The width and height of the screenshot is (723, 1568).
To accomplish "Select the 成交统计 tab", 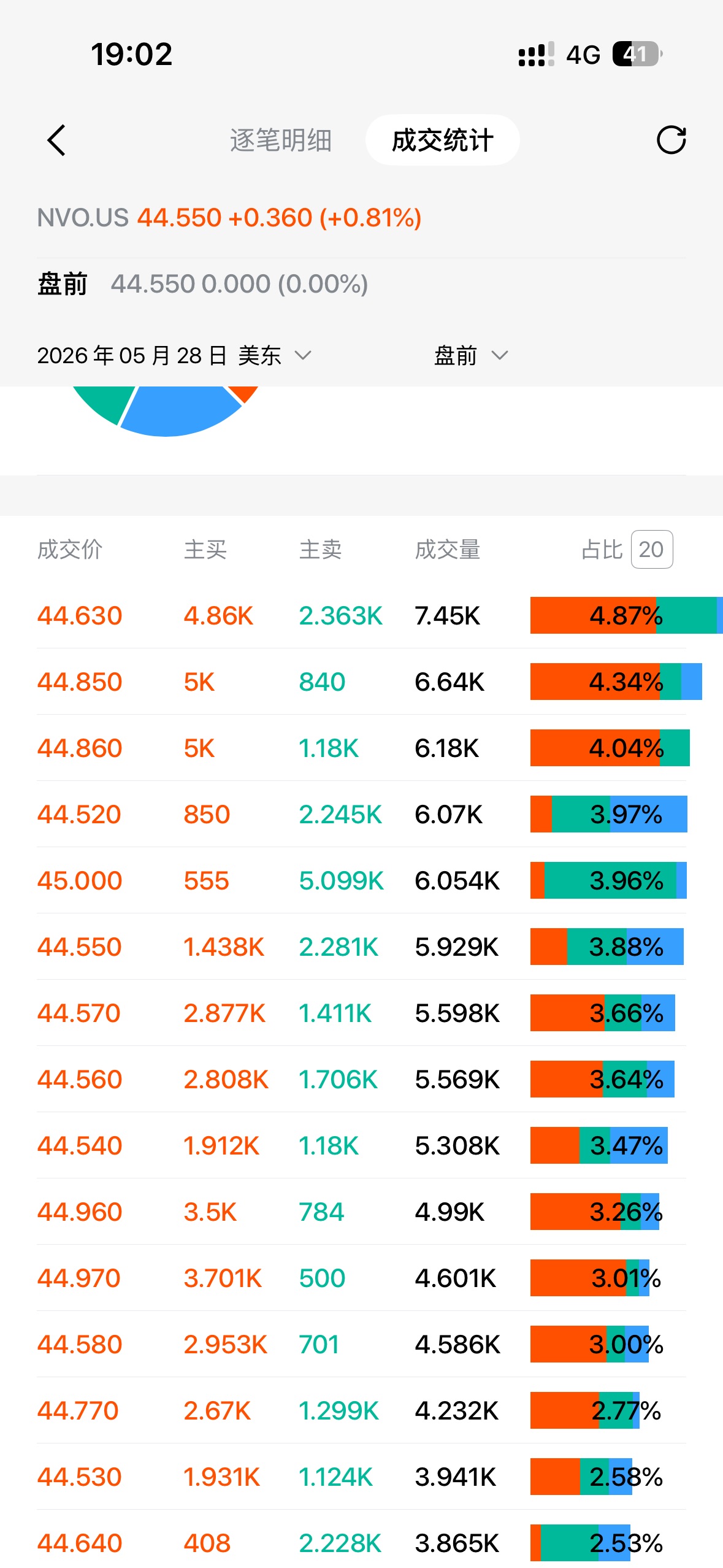I will (x=443, y=140).
